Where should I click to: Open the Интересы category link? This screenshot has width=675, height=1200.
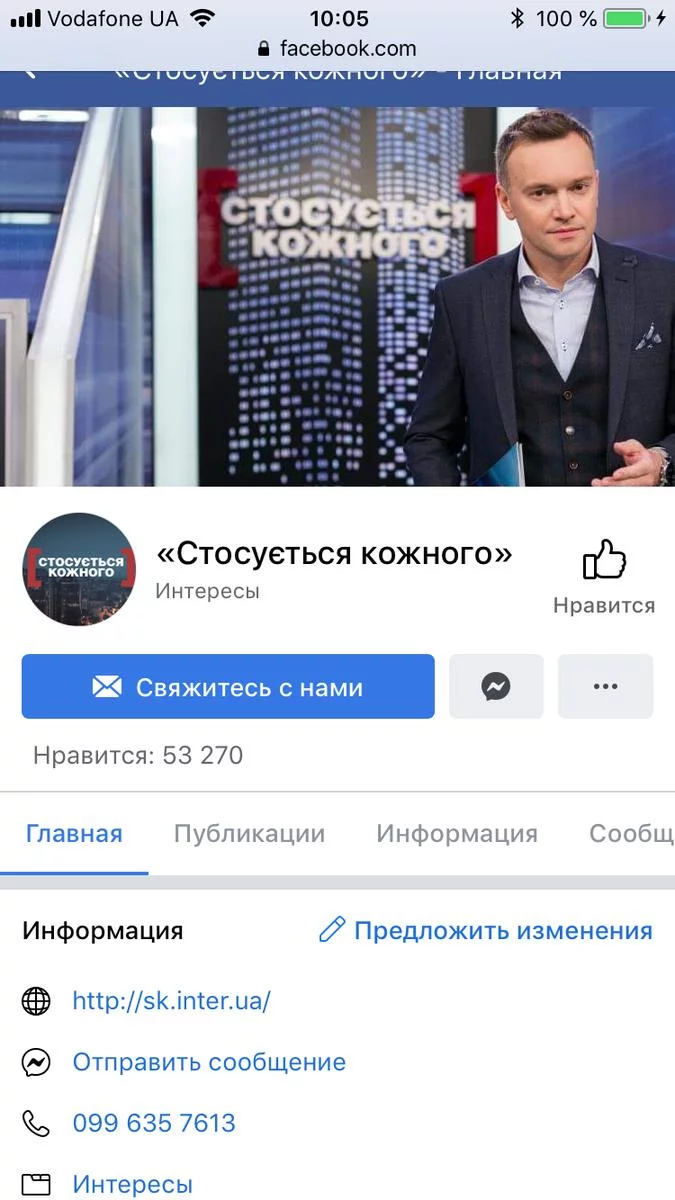click(x=132, y=1185)
